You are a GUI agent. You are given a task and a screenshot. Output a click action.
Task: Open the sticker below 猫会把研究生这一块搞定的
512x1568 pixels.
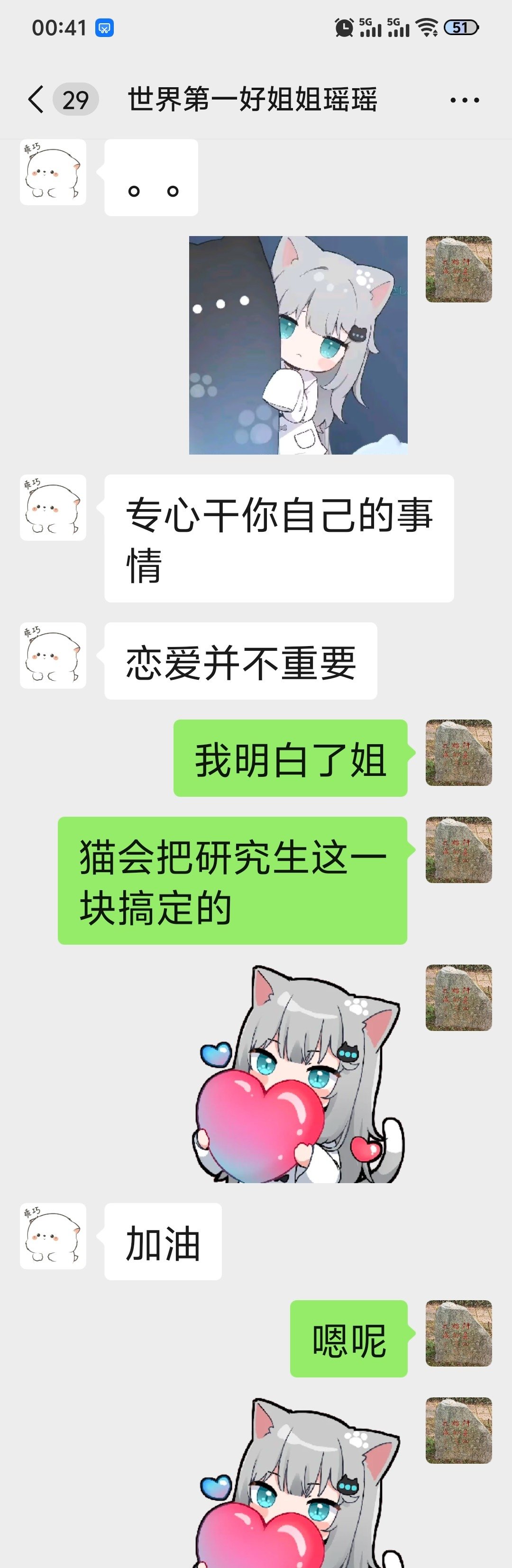298,1075
